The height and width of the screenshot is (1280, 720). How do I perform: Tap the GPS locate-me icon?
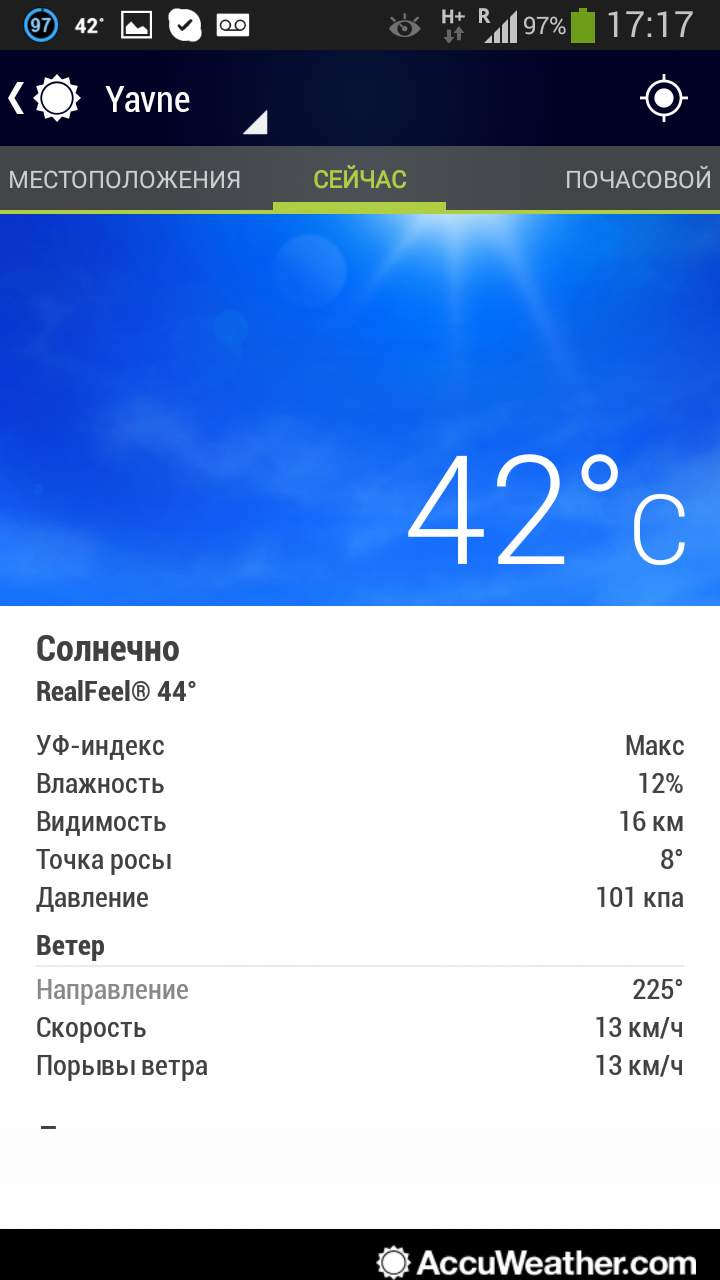pos(664,98)
